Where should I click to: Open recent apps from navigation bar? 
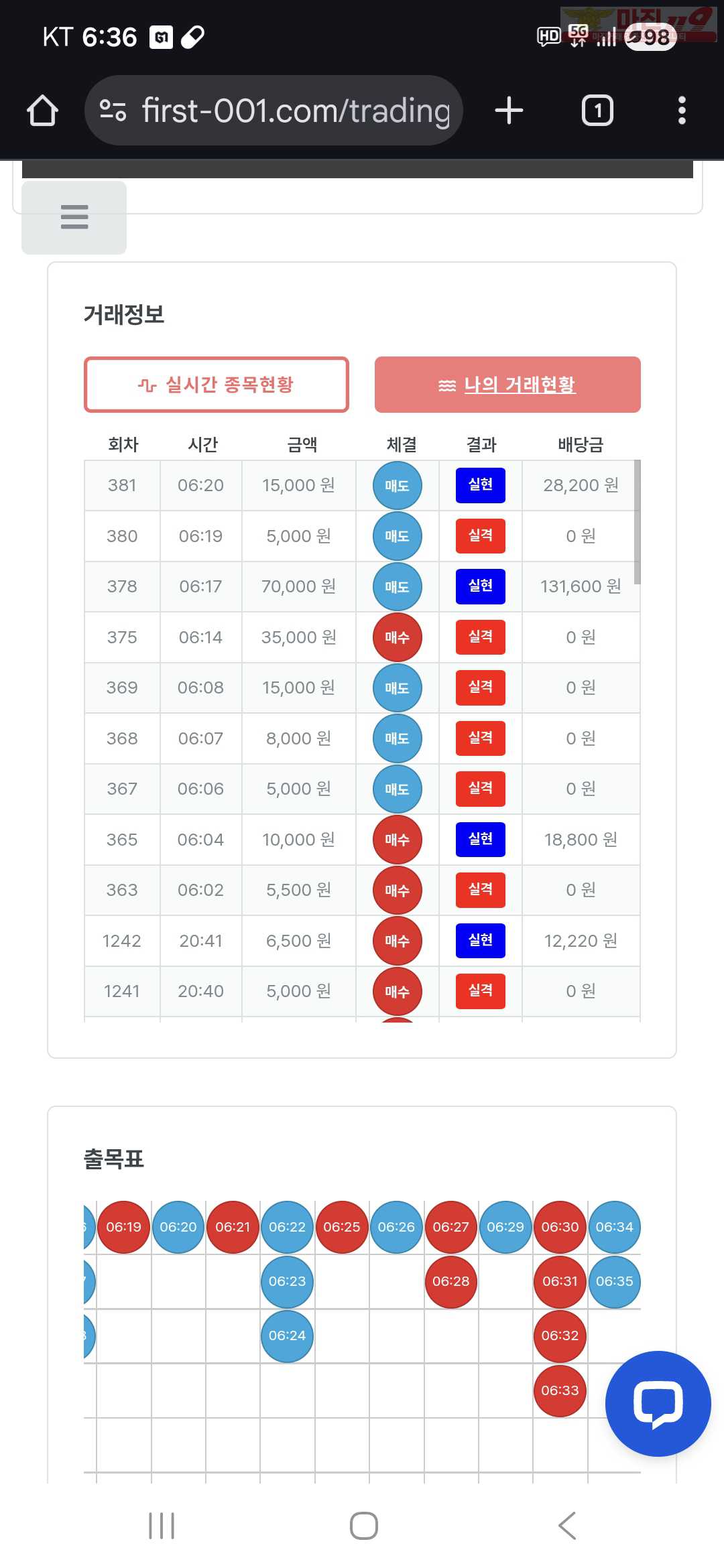162,1526
